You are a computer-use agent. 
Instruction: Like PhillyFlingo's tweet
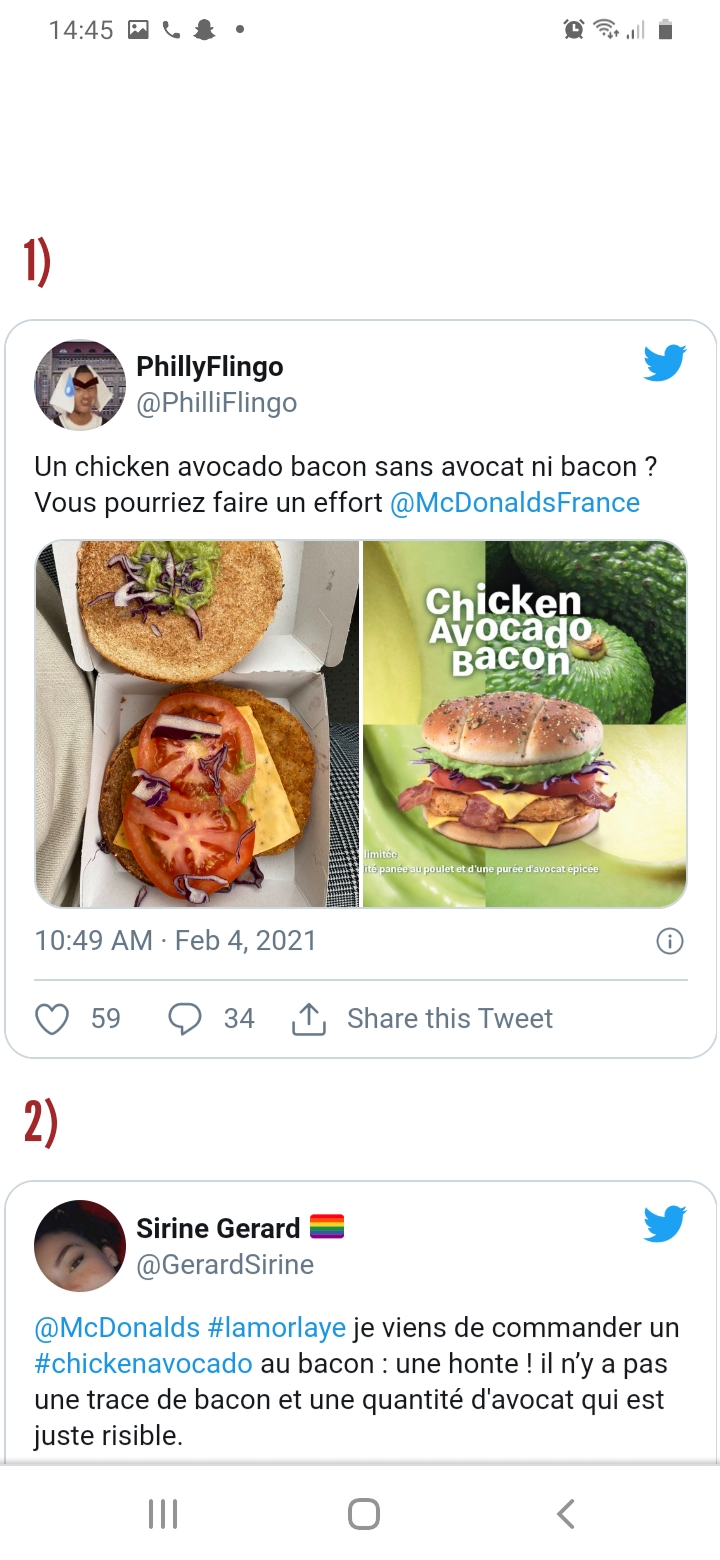(x=53, y=1019)
